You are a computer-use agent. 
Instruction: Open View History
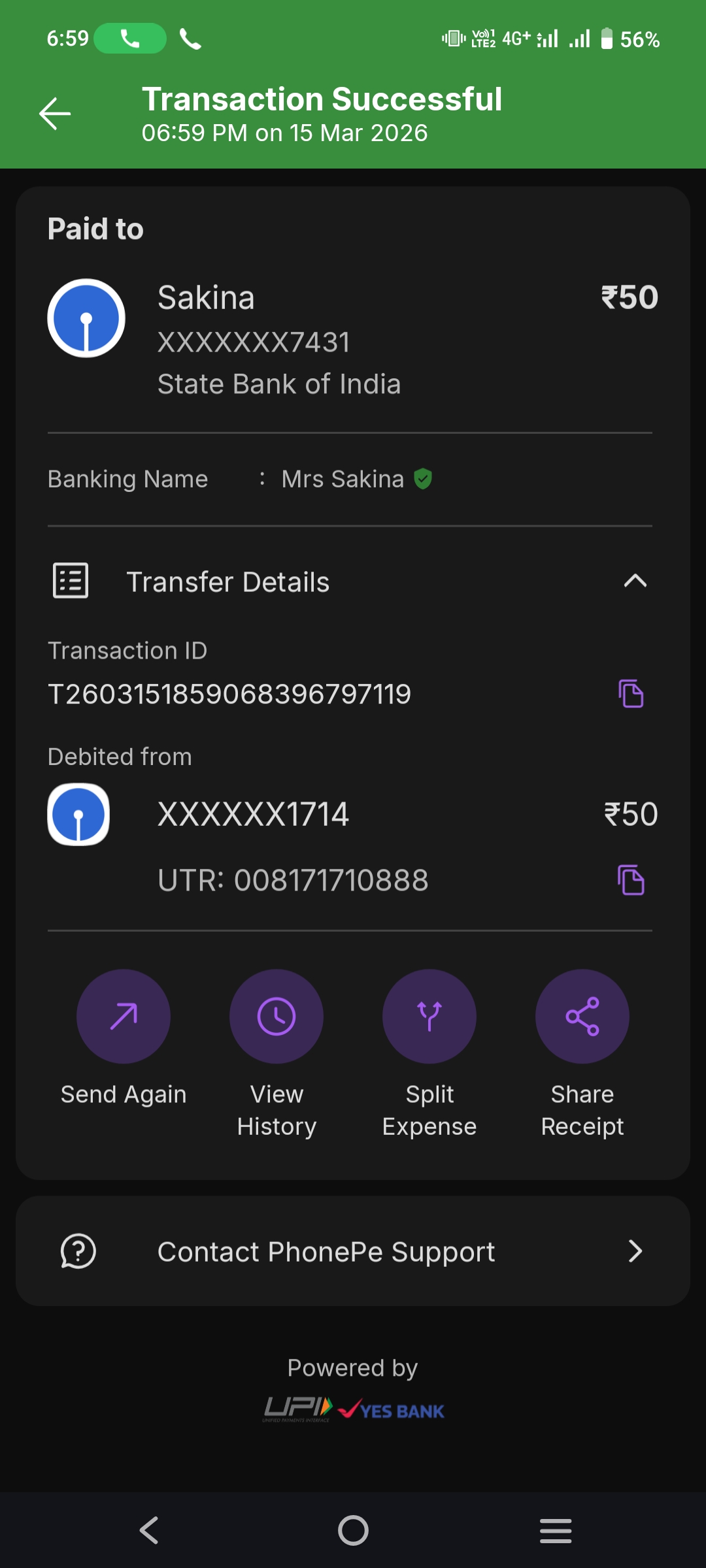pyautogui.click(x=277, y=1017)
